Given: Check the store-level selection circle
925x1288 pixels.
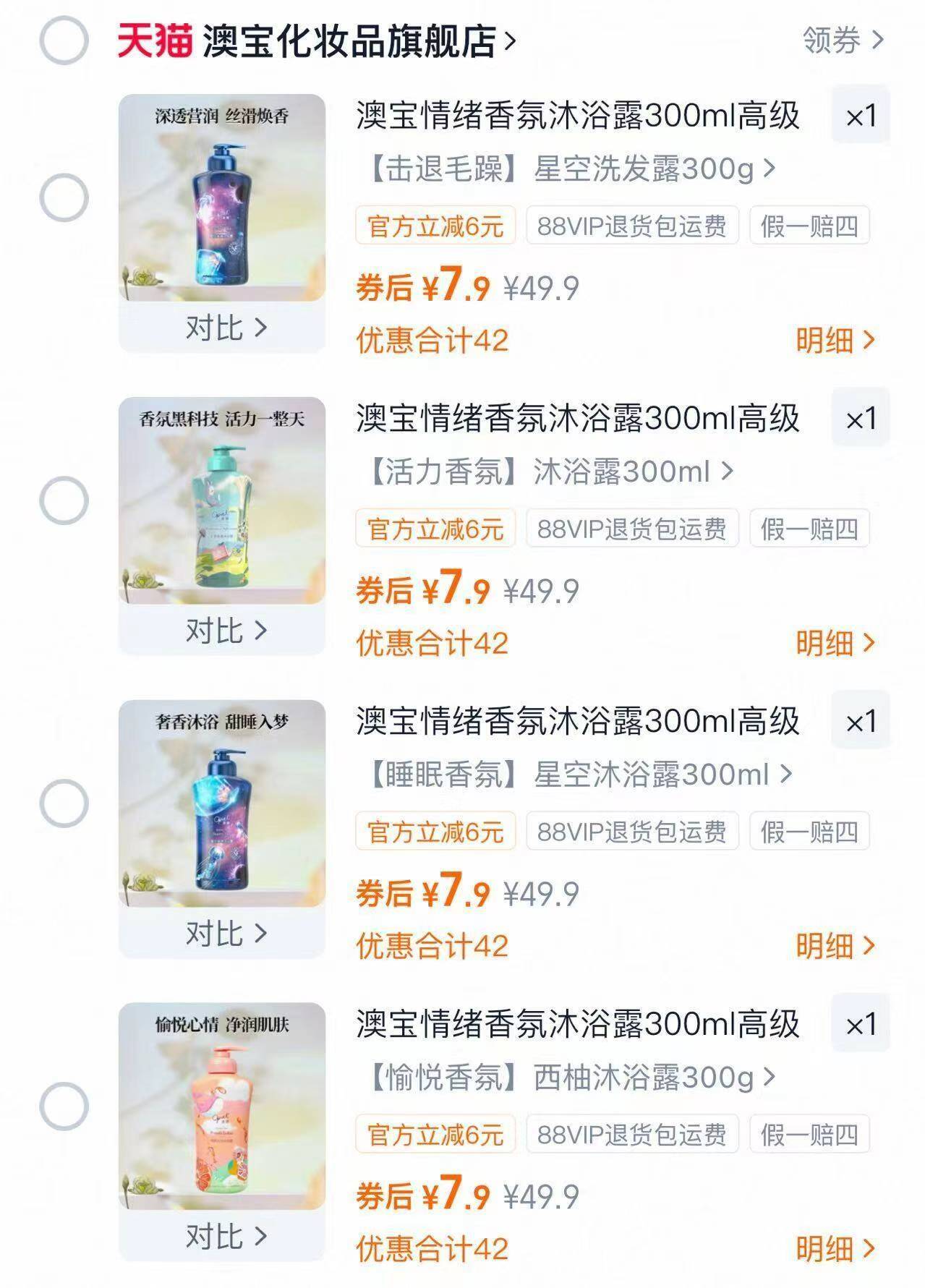Looking at the screenshot, I should (x=64, y=41).
